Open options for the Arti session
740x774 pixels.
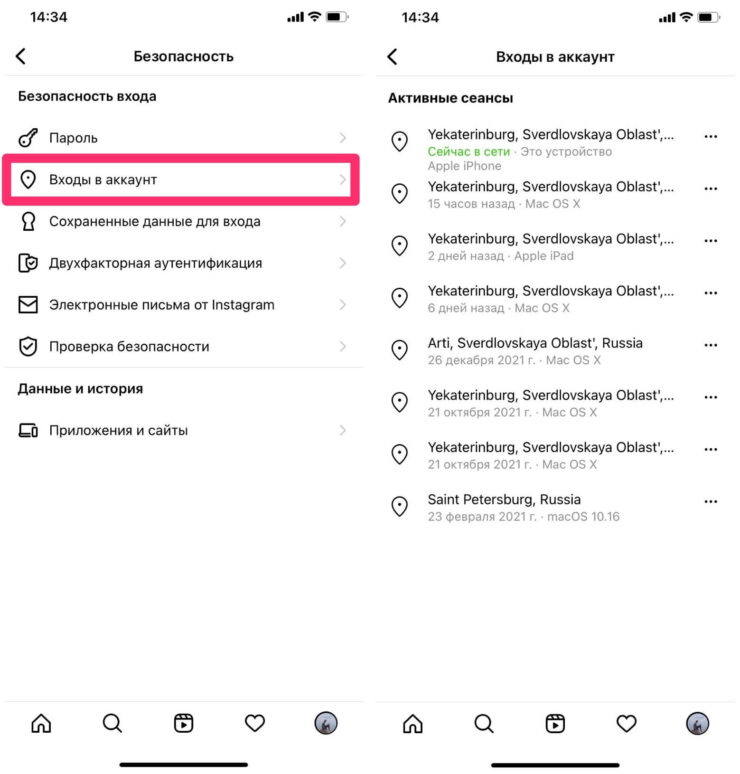(711, 345)
